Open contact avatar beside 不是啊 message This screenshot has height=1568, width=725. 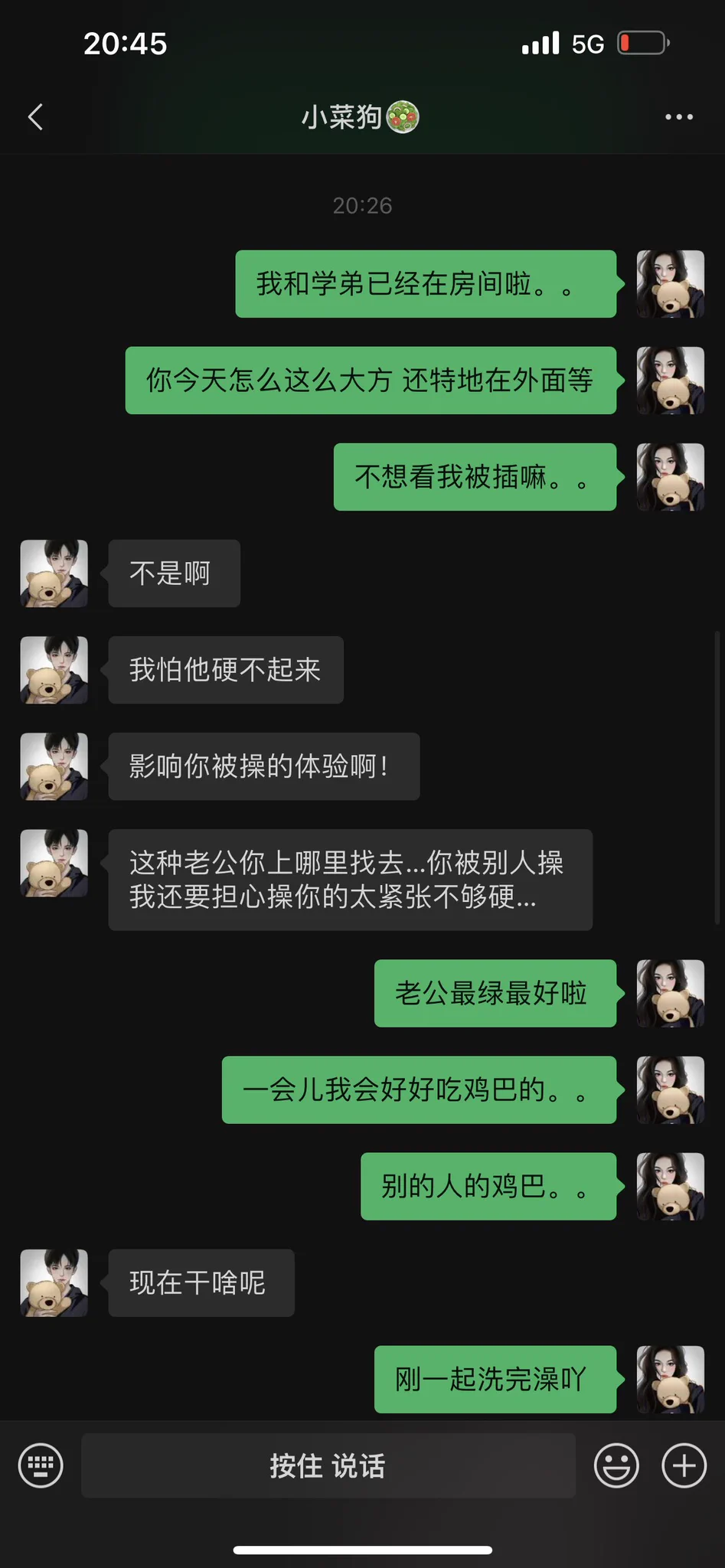pos(54,573)
